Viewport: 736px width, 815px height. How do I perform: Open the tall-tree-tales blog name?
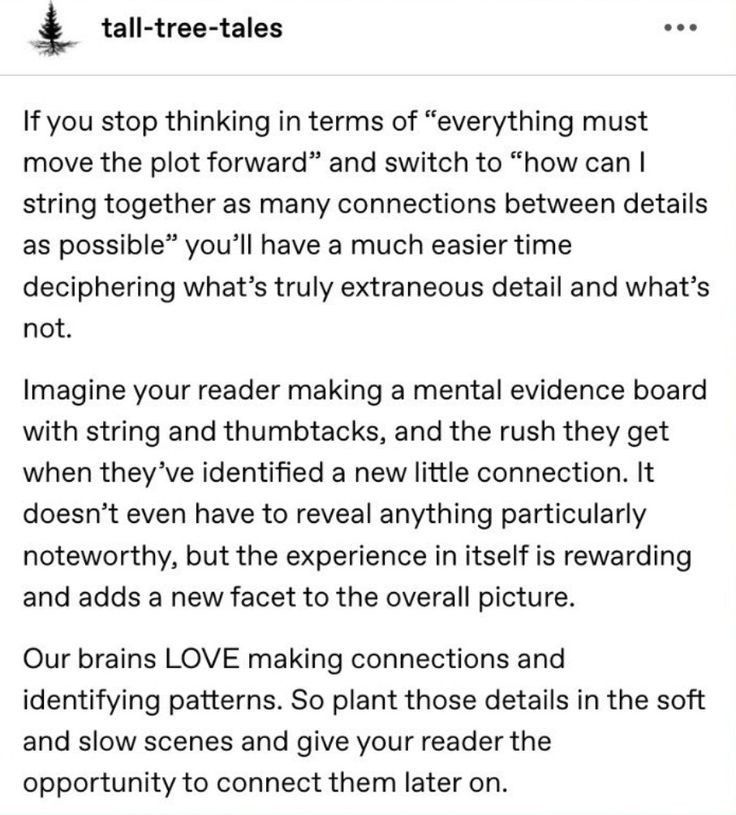pos(192,28)
